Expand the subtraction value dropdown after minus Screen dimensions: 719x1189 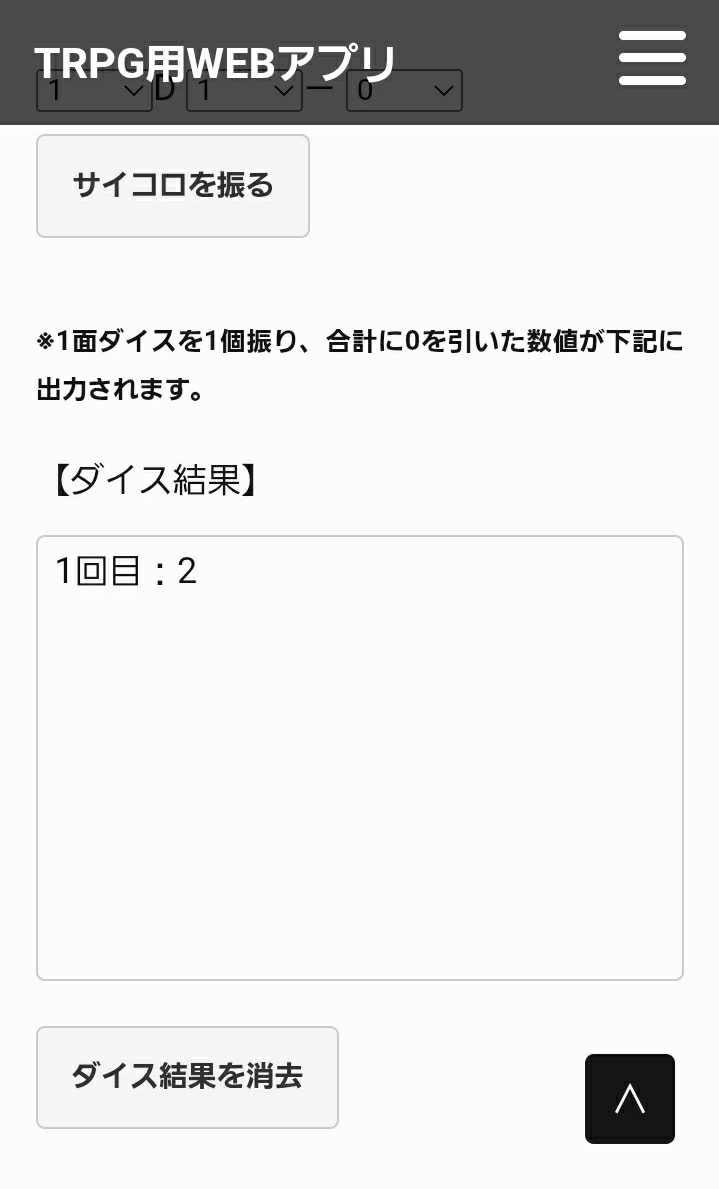coord(404,92)
